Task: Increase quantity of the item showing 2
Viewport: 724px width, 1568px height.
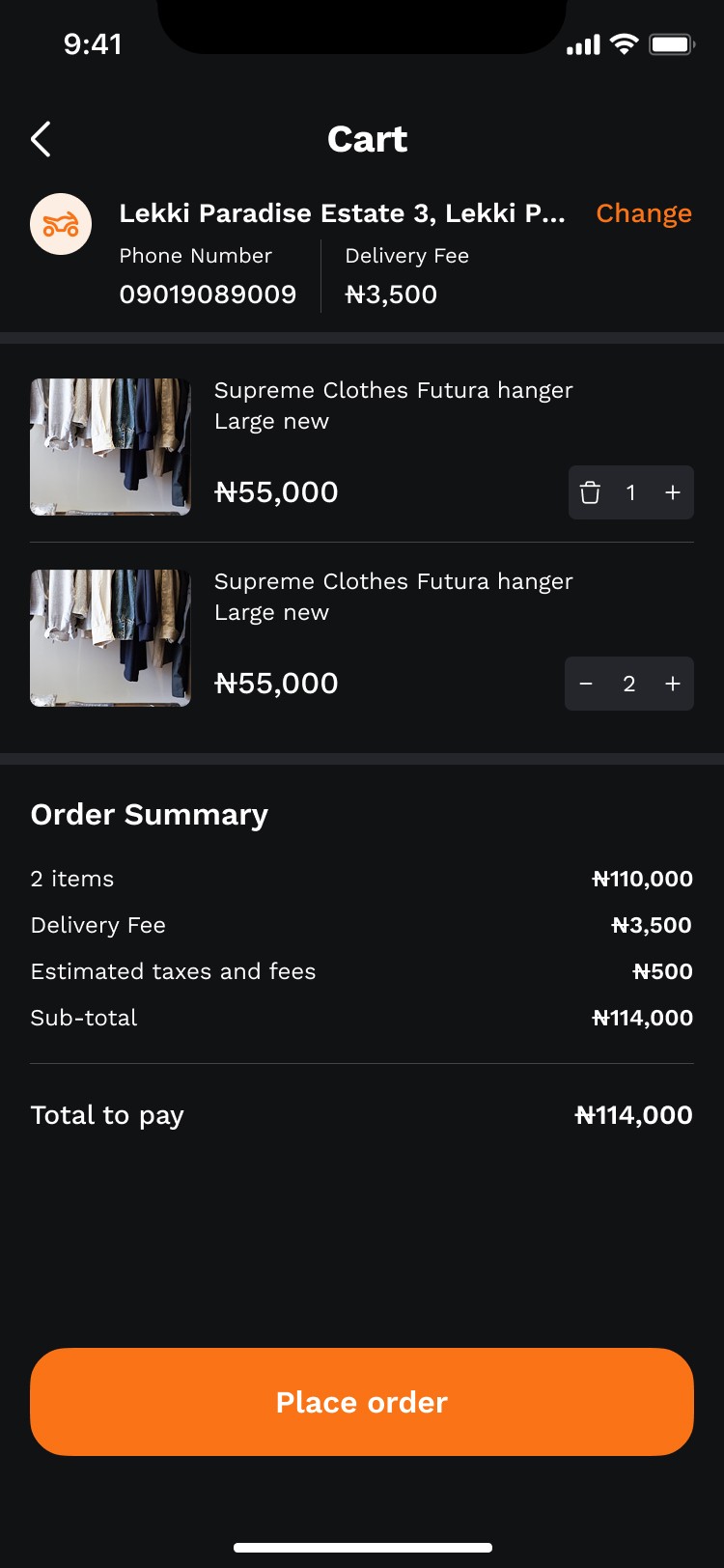Action: 673,685
